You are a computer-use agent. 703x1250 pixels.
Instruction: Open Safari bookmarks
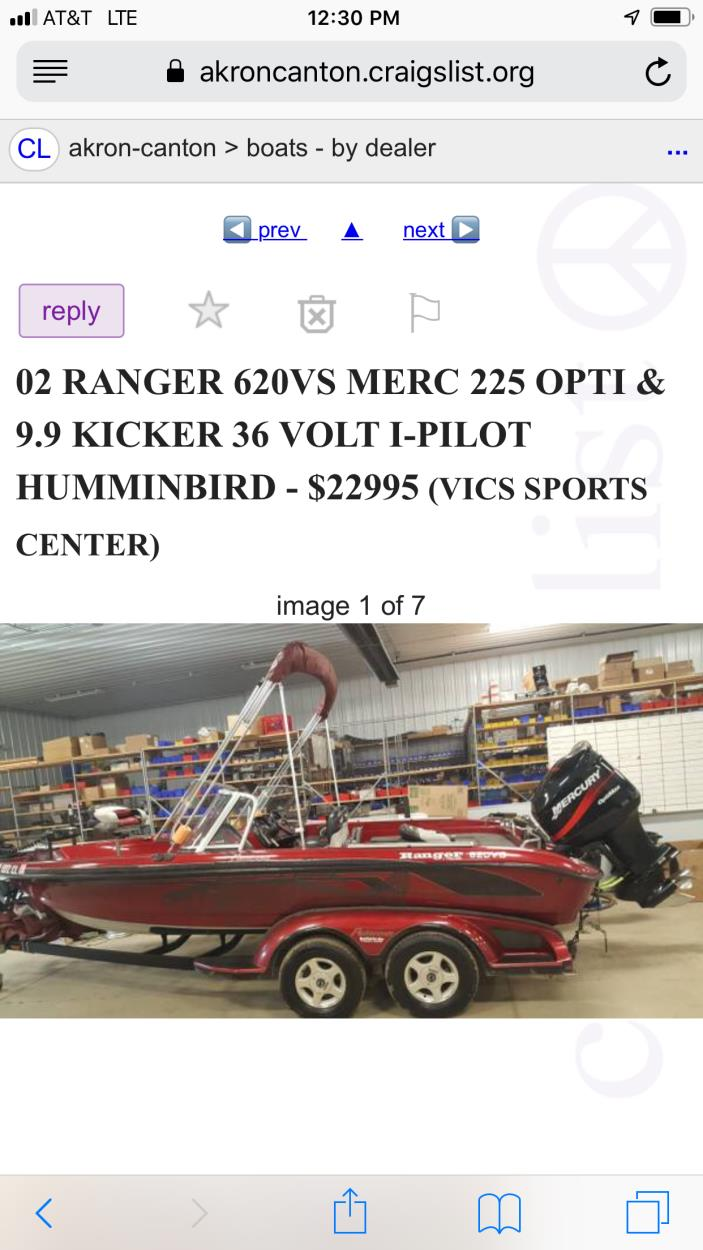point(499,1213)
